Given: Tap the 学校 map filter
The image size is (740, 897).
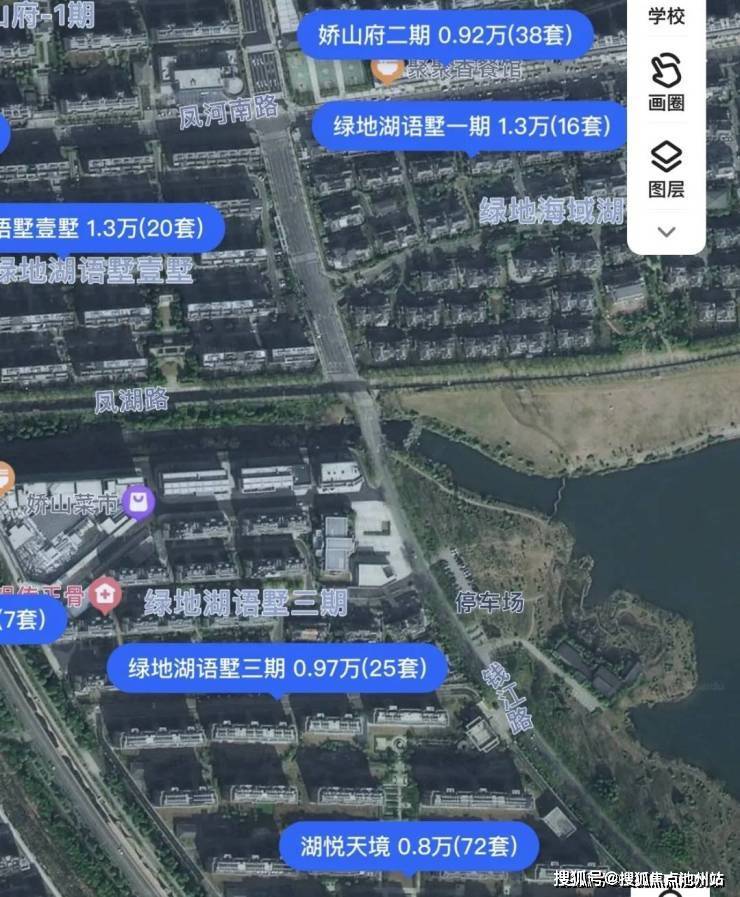Looking at the screenshot, I should pyautogui.click(x=666, y=16).
